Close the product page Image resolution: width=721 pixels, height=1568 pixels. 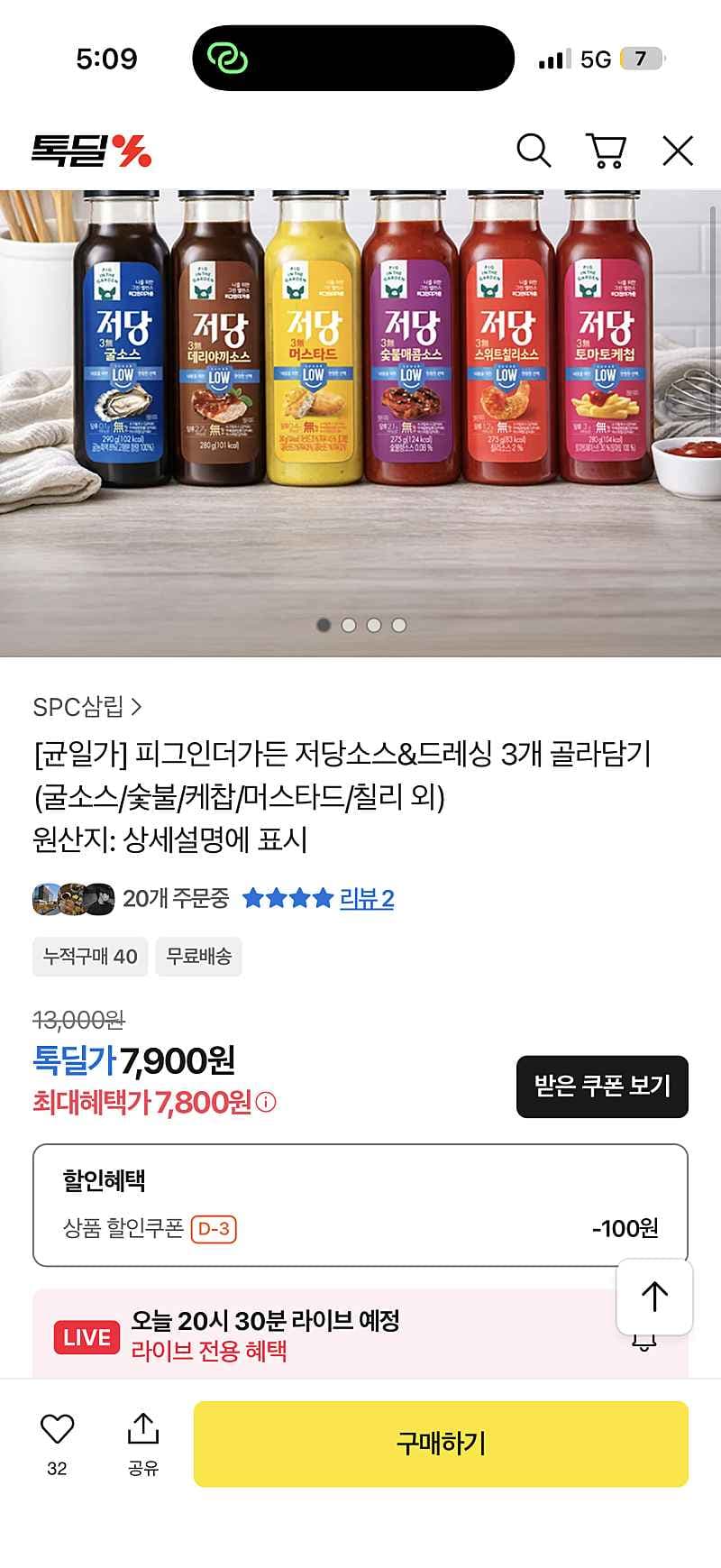[677, 151]
